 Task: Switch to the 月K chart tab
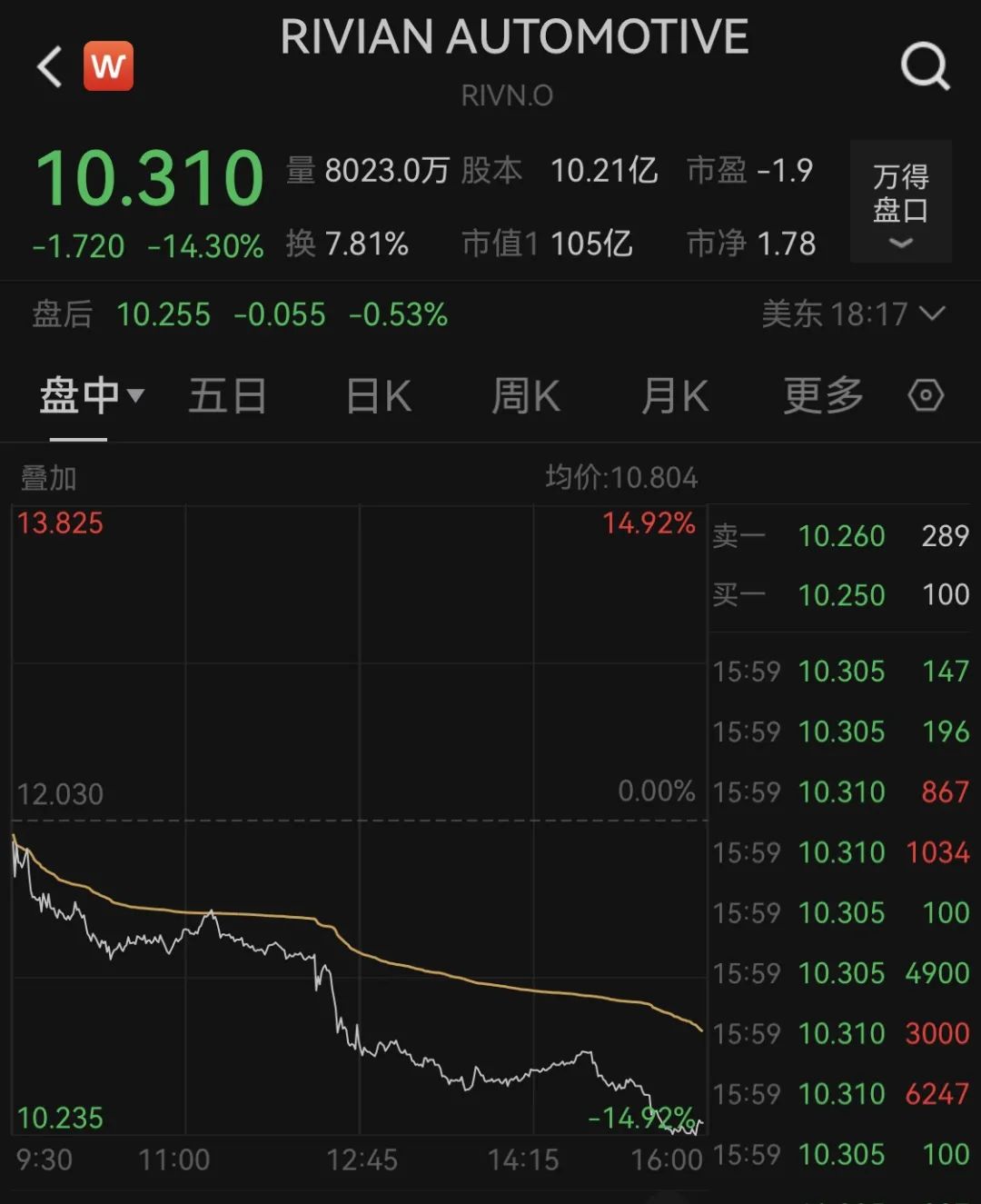674,396
